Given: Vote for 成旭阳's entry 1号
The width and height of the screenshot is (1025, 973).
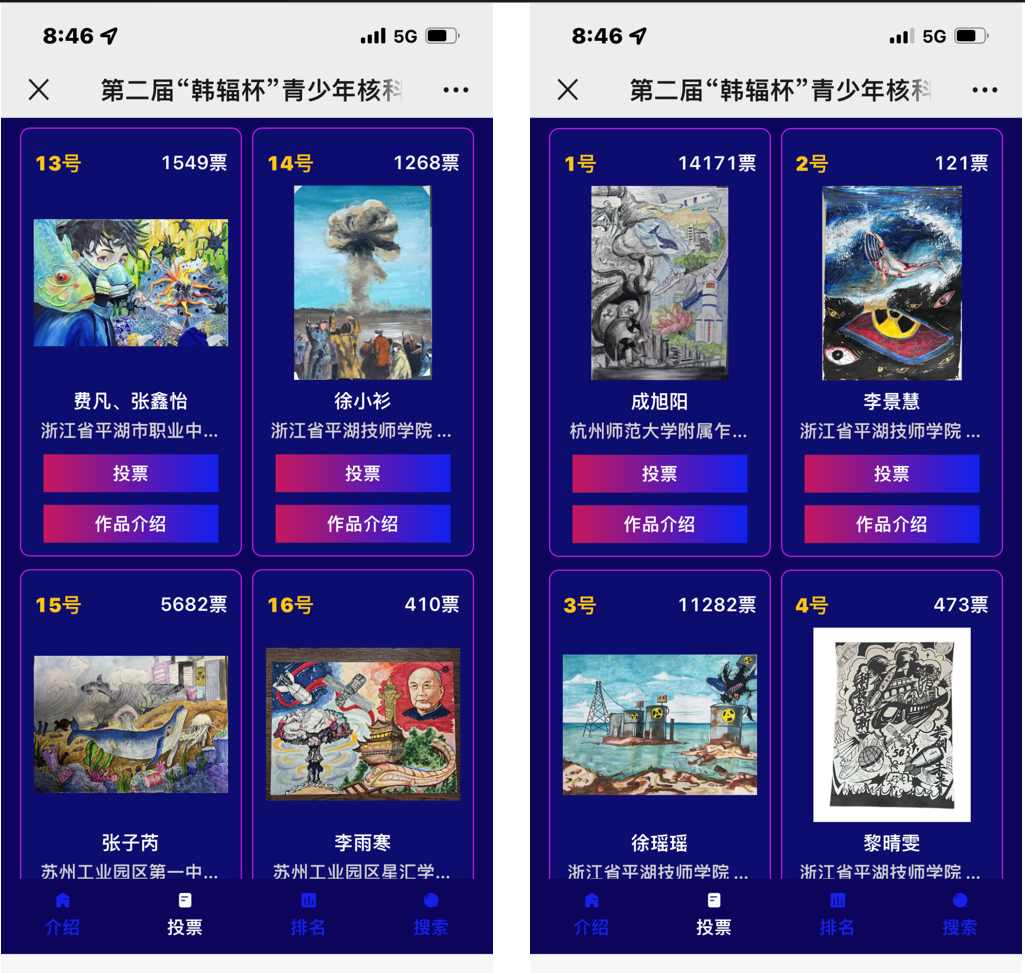Looking at the screenshot, I should pos(659,473).
